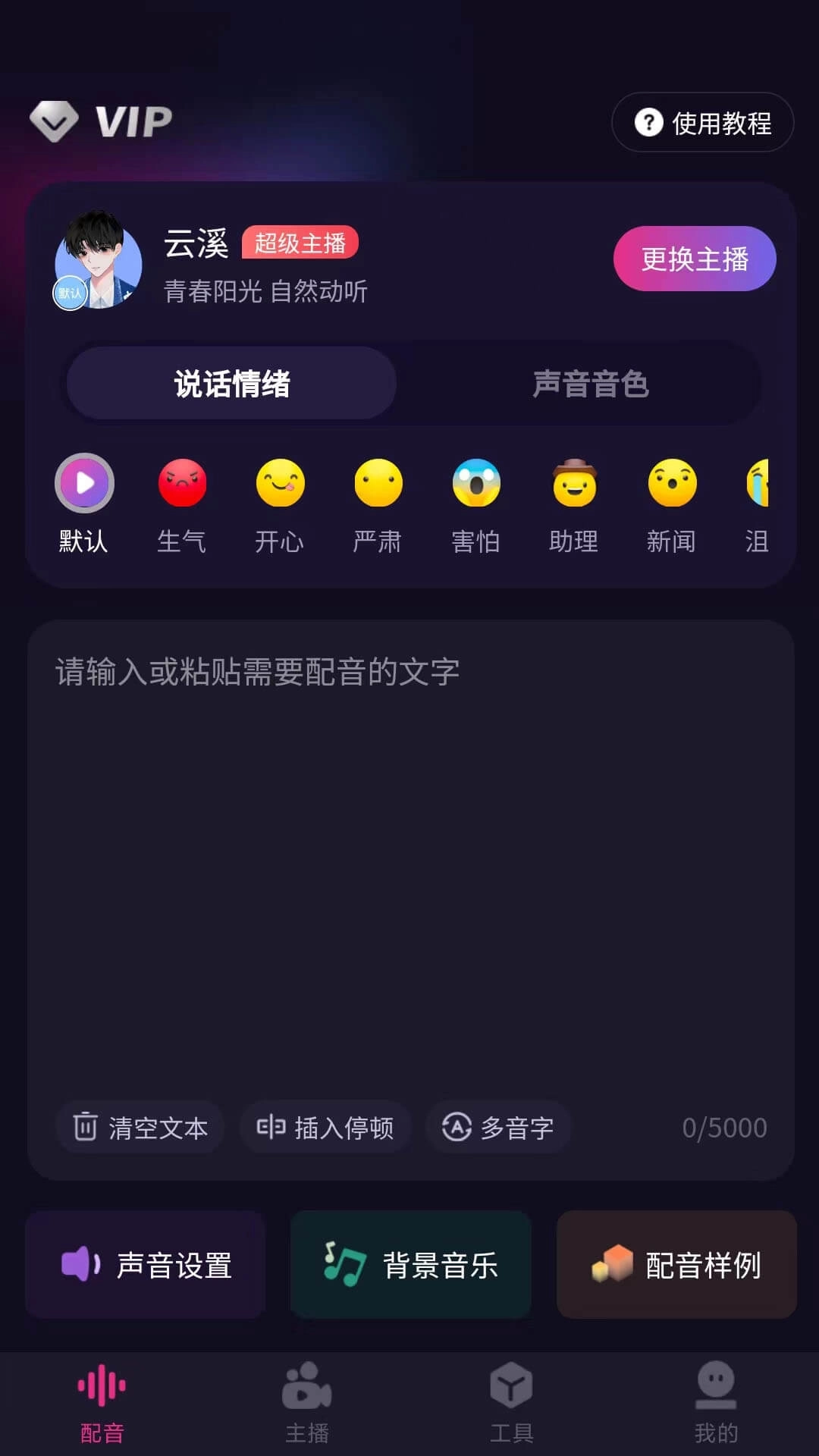Choose the 助理 assistant emotion icon
819x1456 pixels.
click(574, 483)
